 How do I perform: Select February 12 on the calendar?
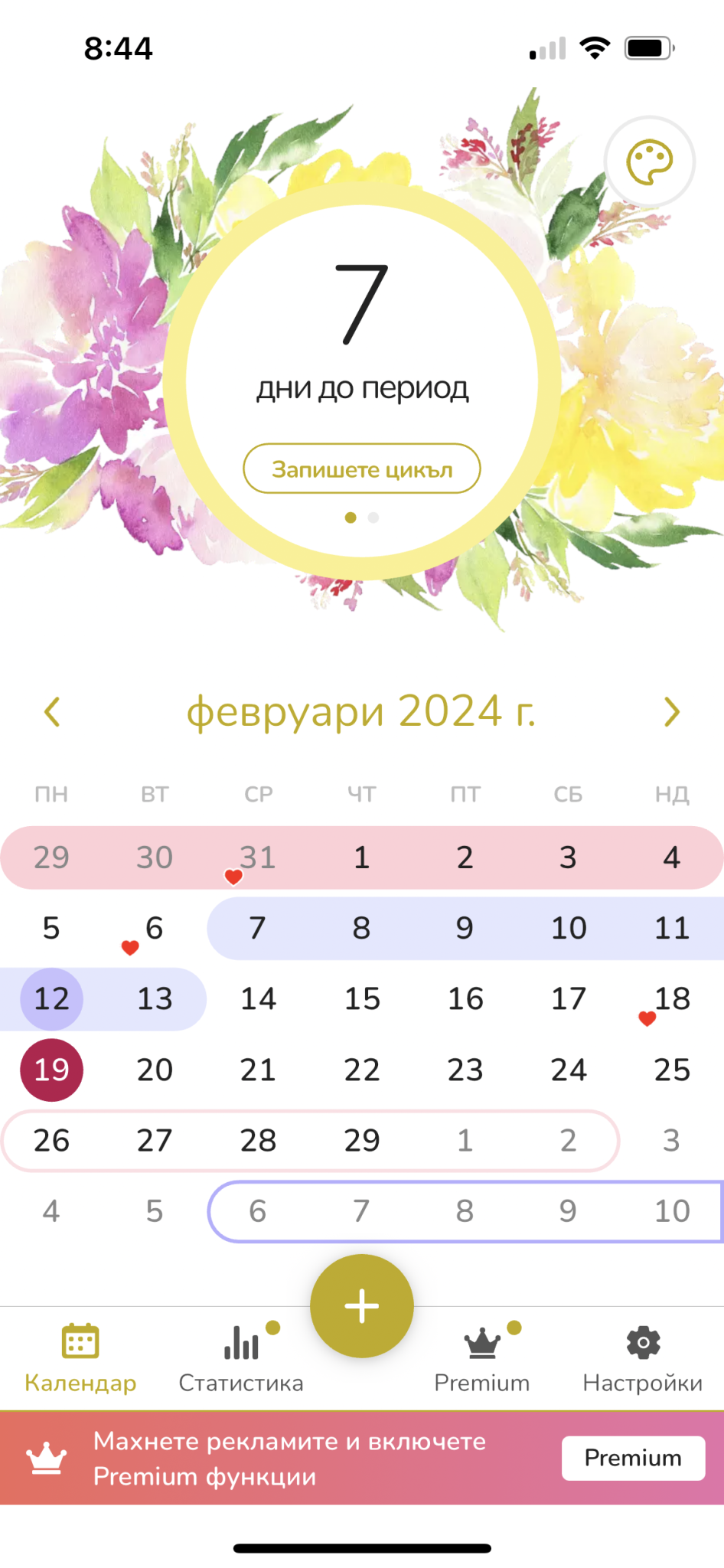click(52, 999)
